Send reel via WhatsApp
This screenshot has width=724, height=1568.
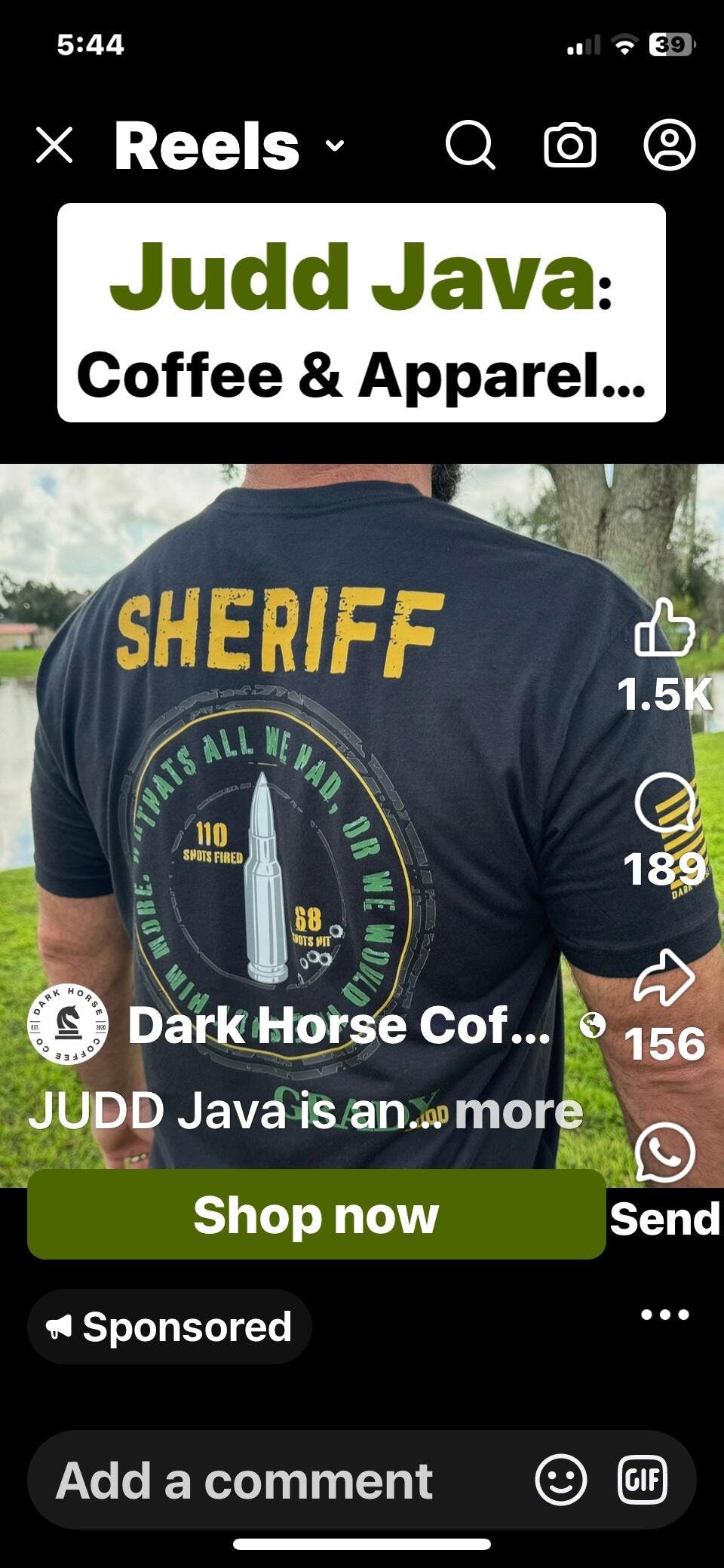click(x=664, y=1154)
